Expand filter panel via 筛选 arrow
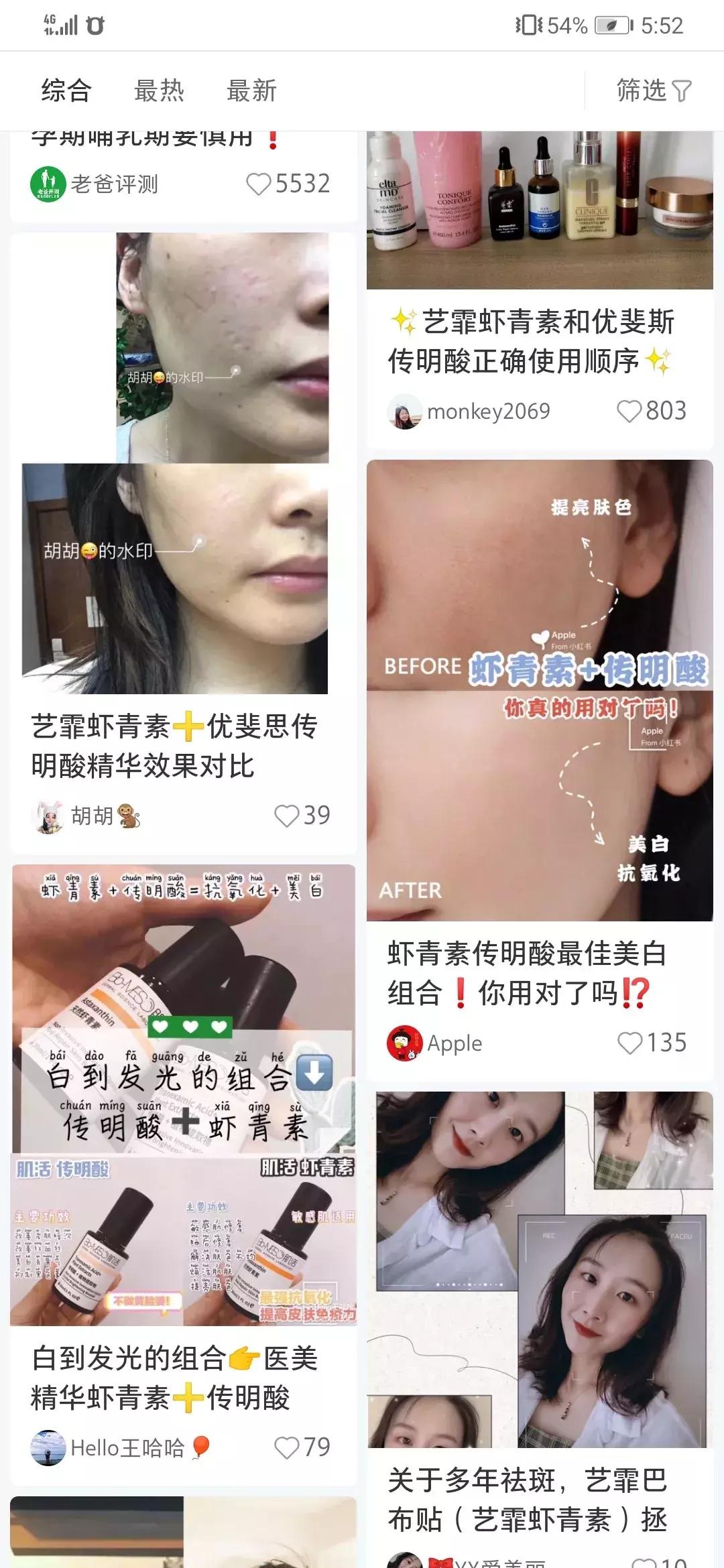Image resolution: width=724 pixels, height=1568 pixels. [x=680, y=91]
